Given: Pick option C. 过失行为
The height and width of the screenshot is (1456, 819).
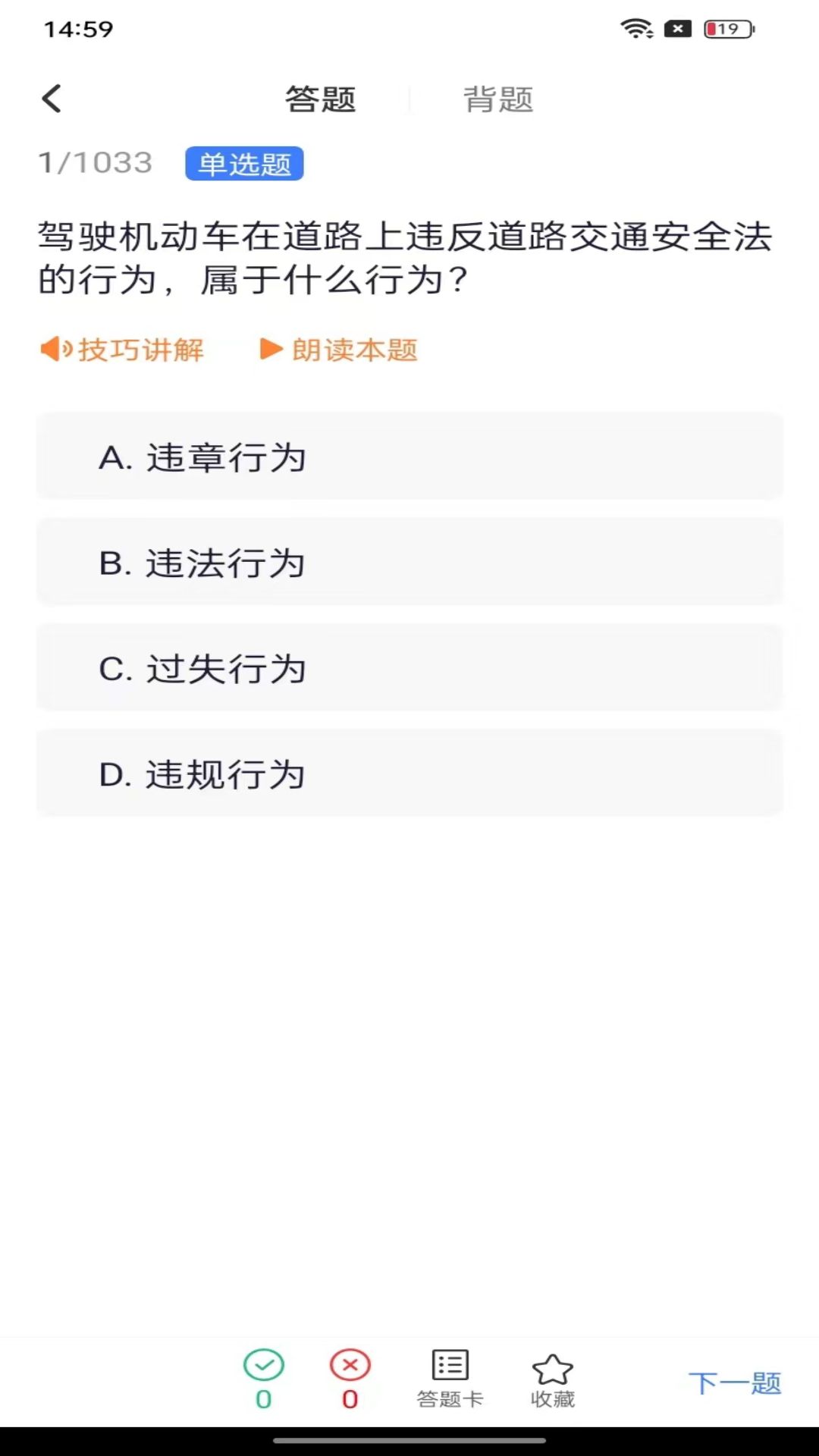Looking at the screenshot, I should pyautogui.click(x=409, y=667).
